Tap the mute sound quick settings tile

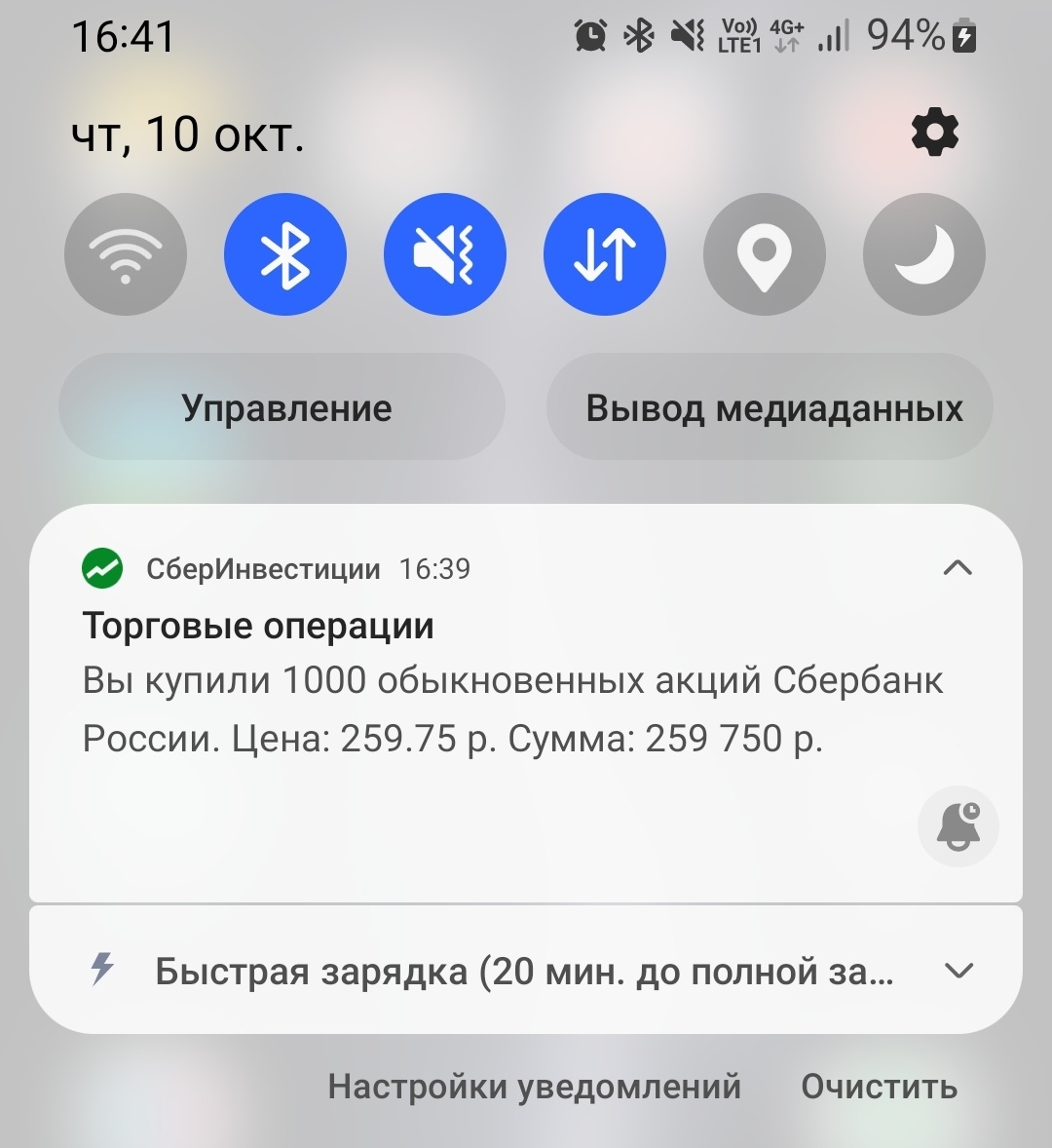445,253
